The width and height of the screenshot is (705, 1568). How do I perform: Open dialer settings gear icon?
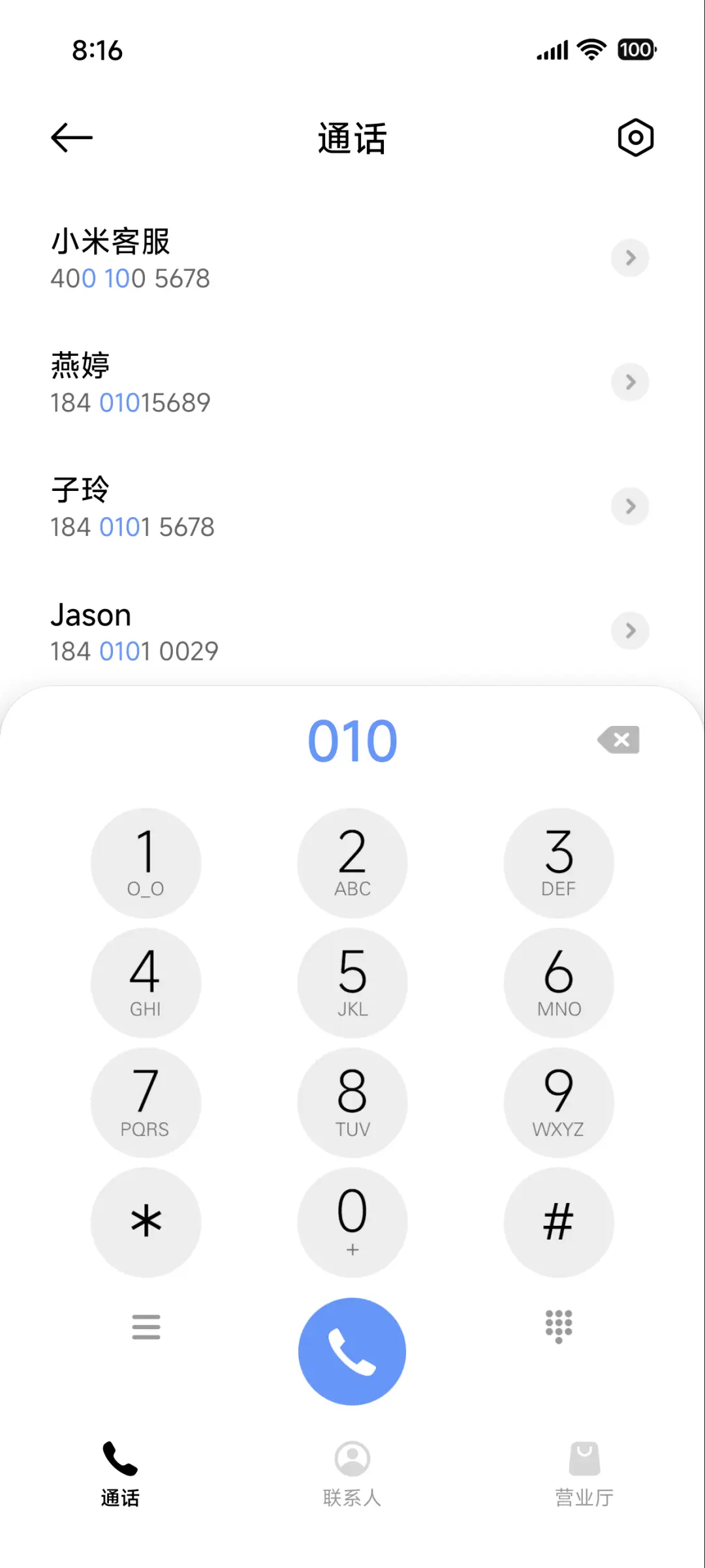pyautogui.click(x=634, y=137)
